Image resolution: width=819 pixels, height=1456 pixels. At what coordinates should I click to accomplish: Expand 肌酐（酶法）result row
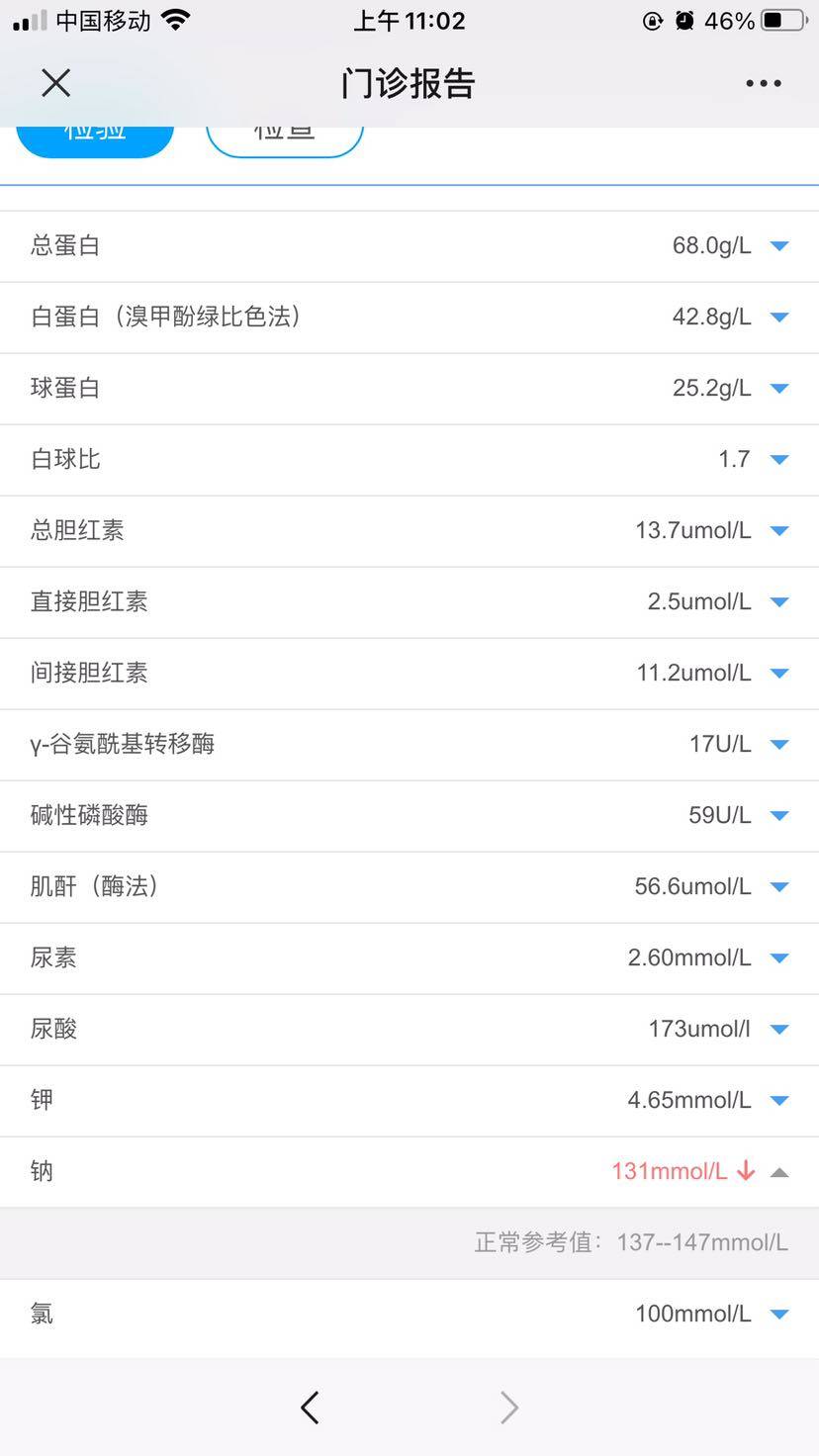click(778, 887)
